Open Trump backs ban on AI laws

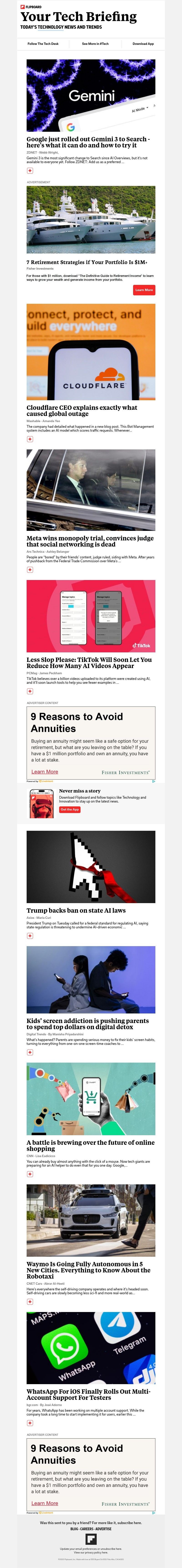pyautogui.click(x=76, y=911)
